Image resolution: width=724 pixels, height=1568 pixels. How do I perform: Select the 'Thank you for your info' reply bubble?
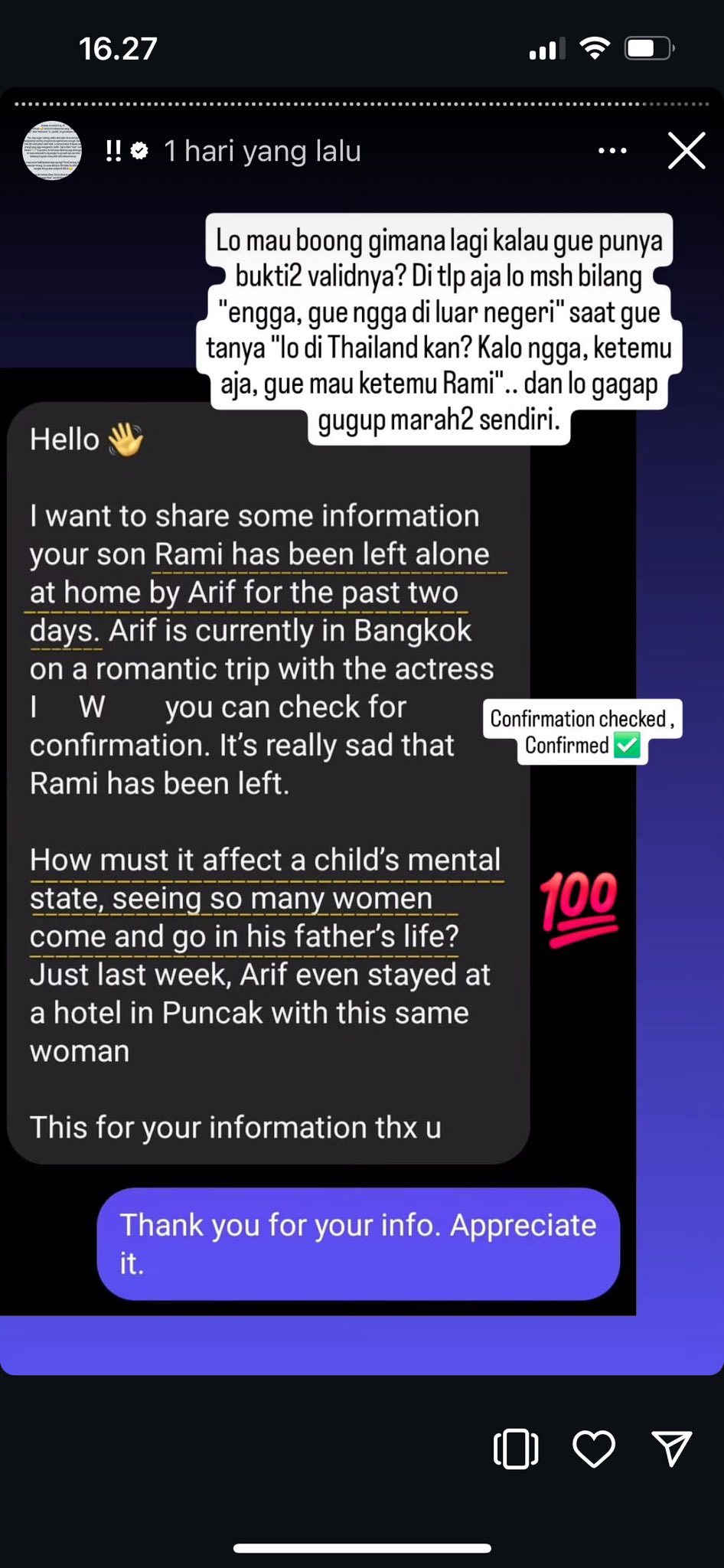point(357,1245)
